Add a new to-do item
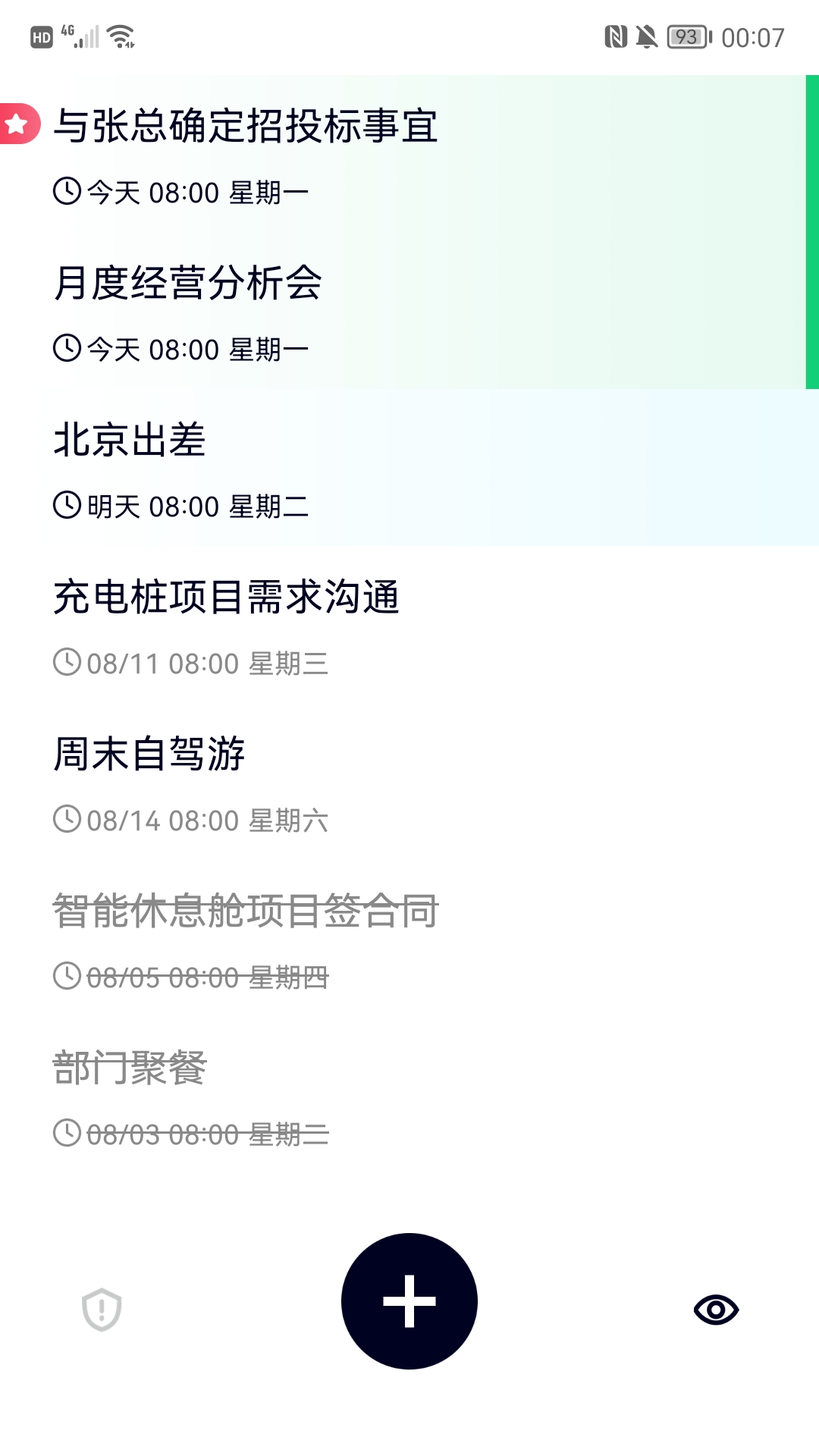 coord(409,1301)
